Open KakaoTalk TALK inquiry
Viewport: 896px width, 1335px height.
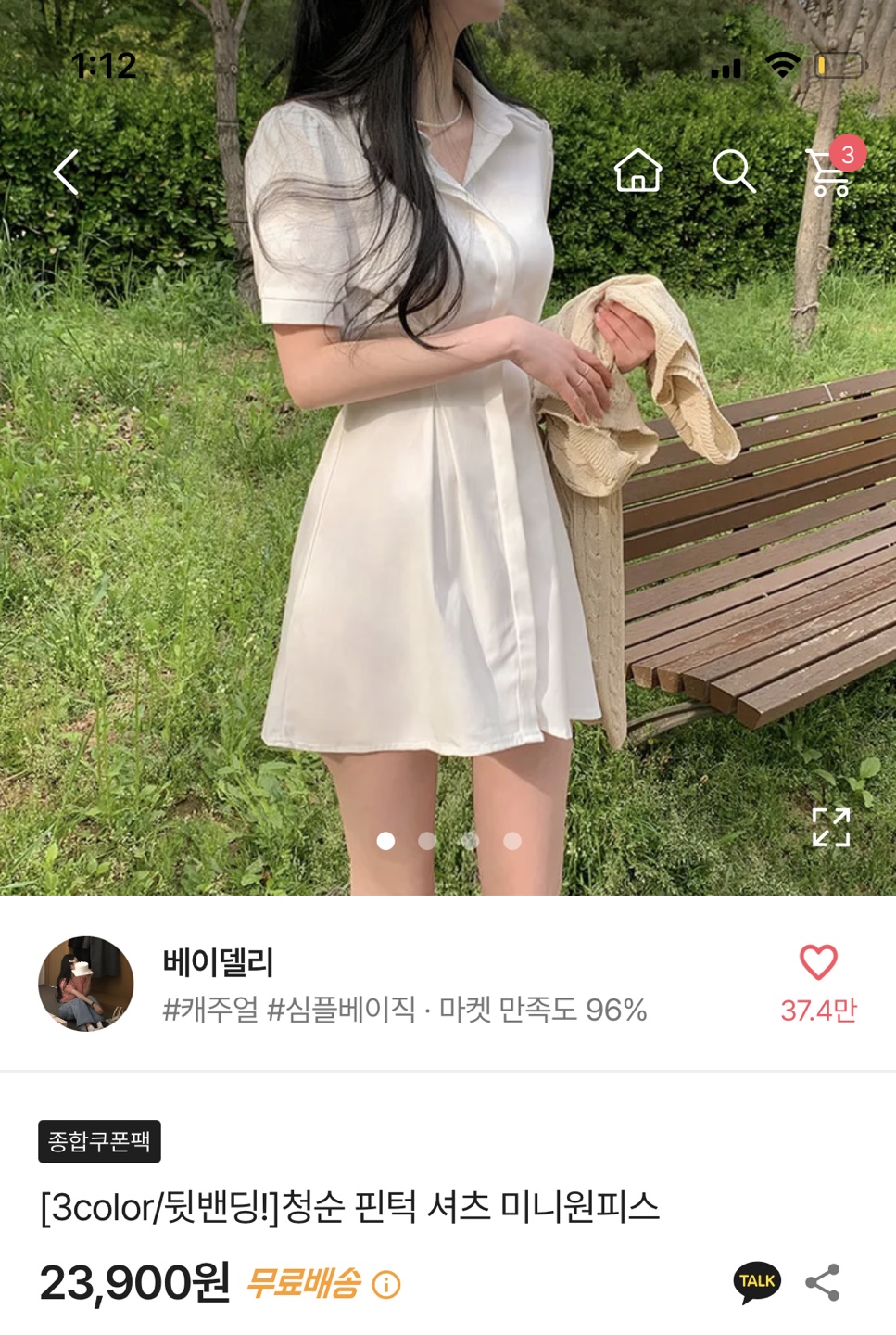coord(757,1282)
